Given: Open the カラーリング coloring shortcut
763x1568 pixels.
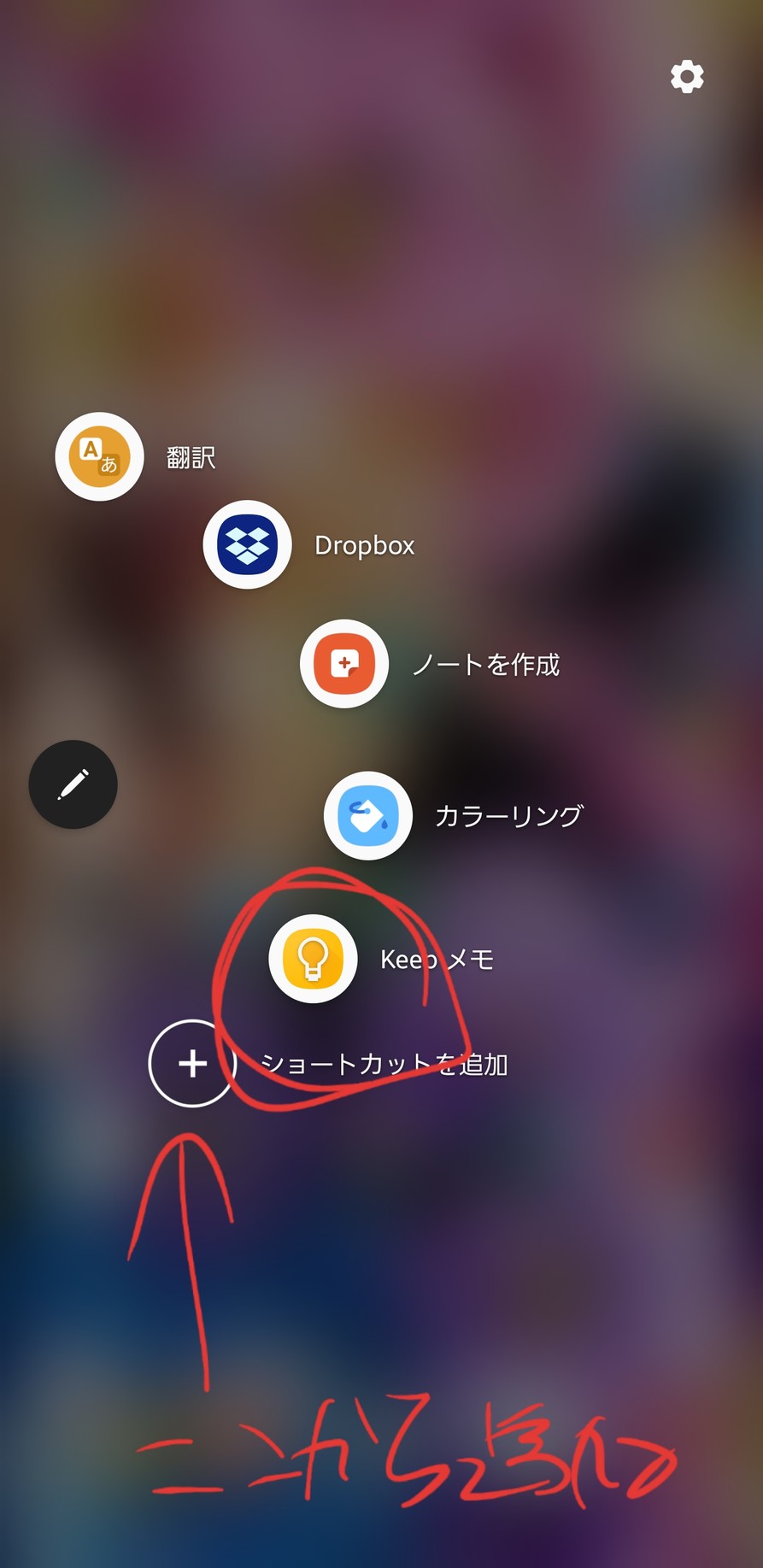Looking at the screenshot, I should [x=368, y=816].
